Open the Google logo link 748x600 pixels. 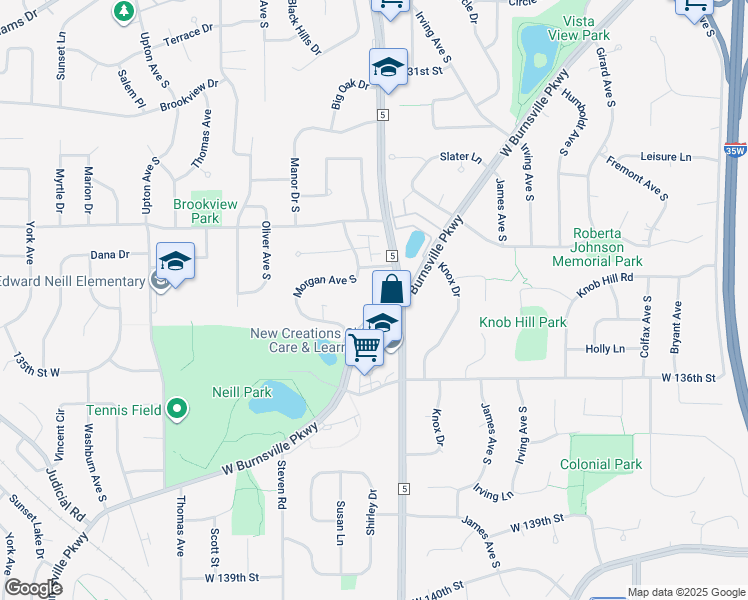click(32, 588)
